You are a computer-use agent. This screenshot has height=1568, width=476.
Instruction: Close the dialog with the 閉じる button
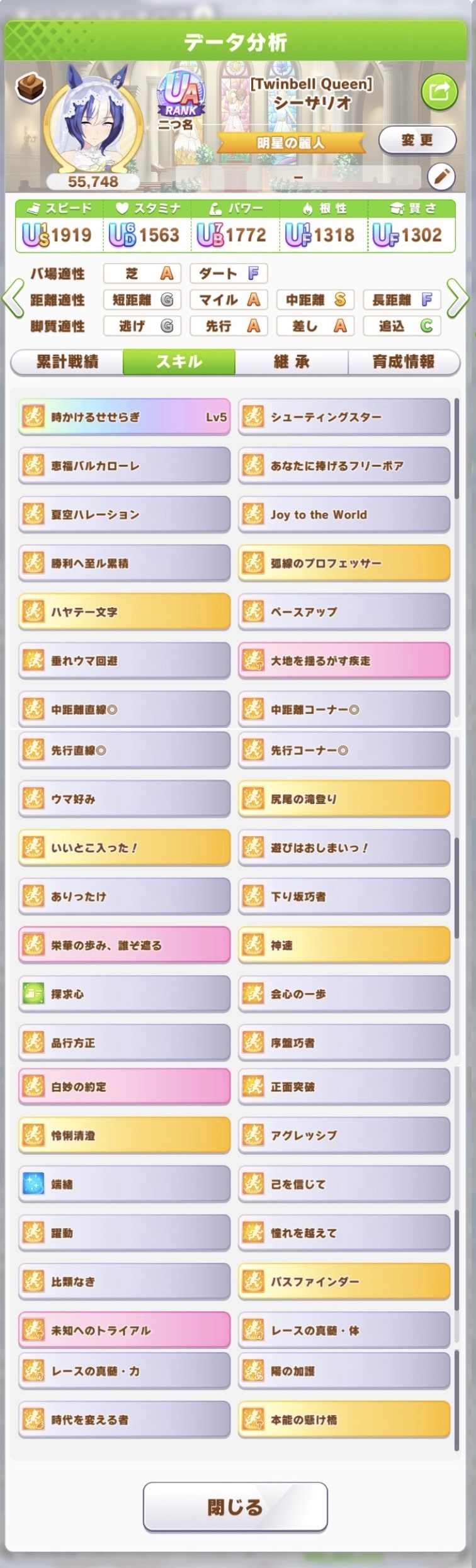click(235, 1507)
